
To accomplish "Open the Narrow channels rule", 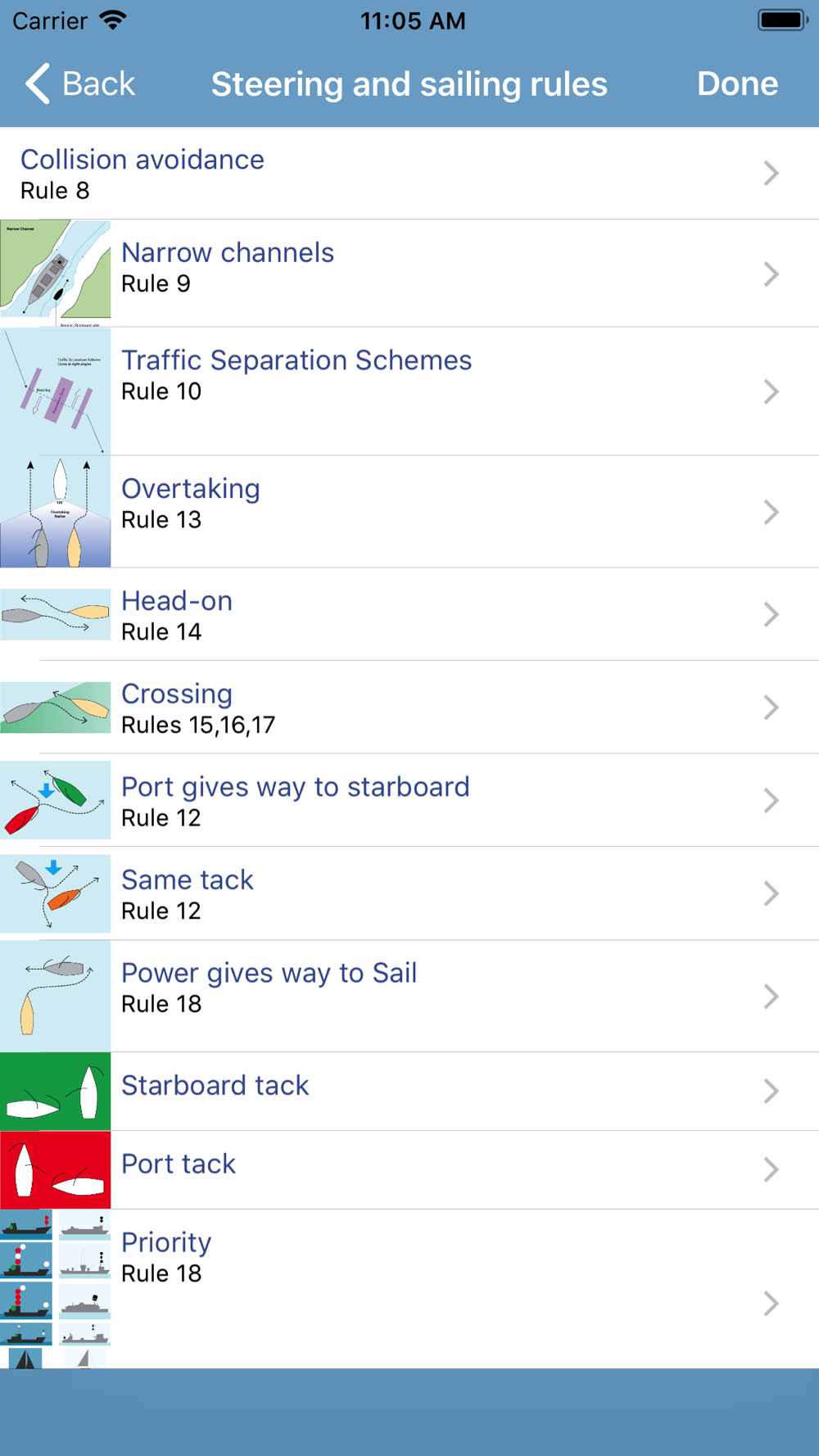I will [409, 274].
